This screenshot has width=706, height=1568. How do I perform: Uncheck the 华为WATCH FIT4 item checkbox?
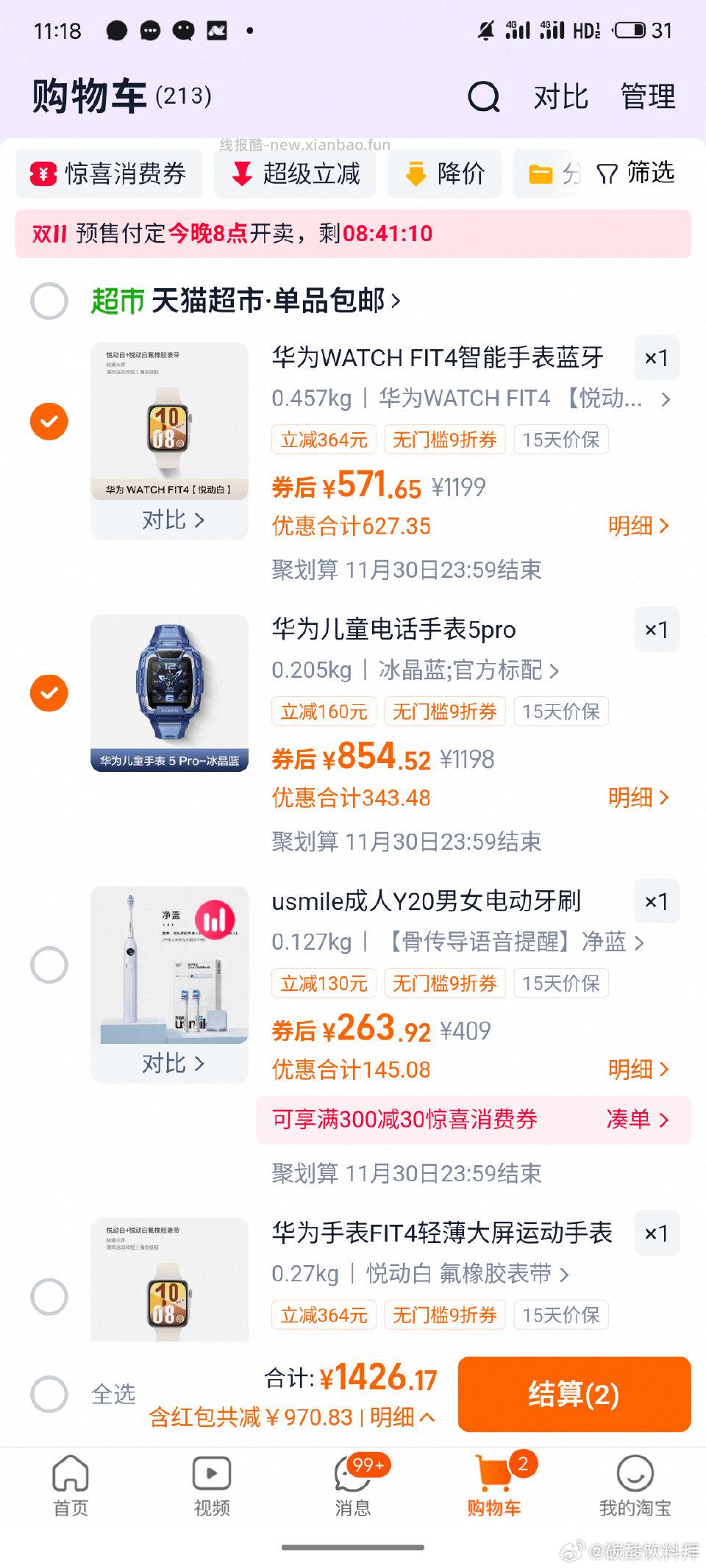tap(49, 421)
